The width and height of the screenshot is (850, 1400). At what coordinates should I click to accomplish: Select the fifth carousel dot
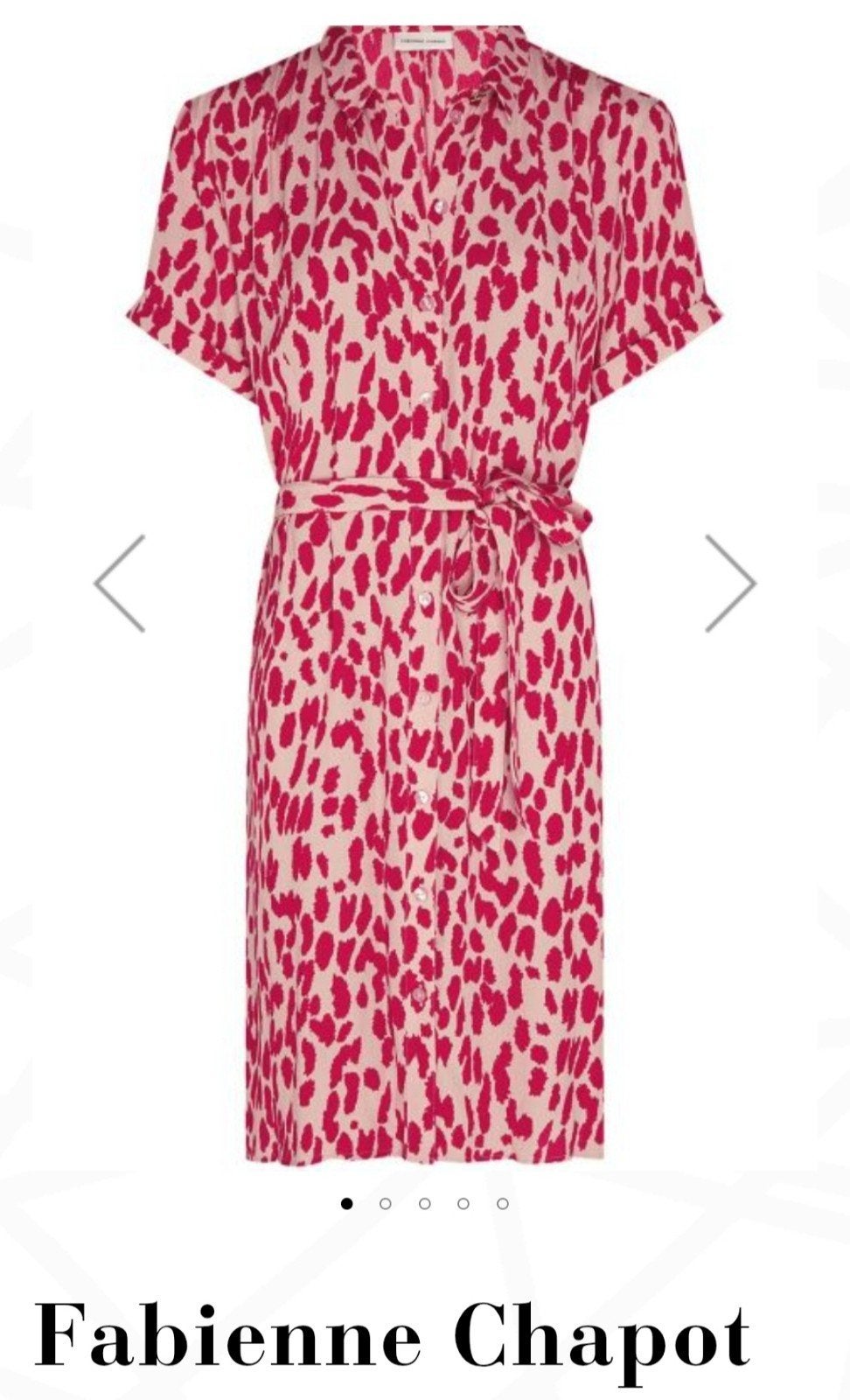[502, 1203]
